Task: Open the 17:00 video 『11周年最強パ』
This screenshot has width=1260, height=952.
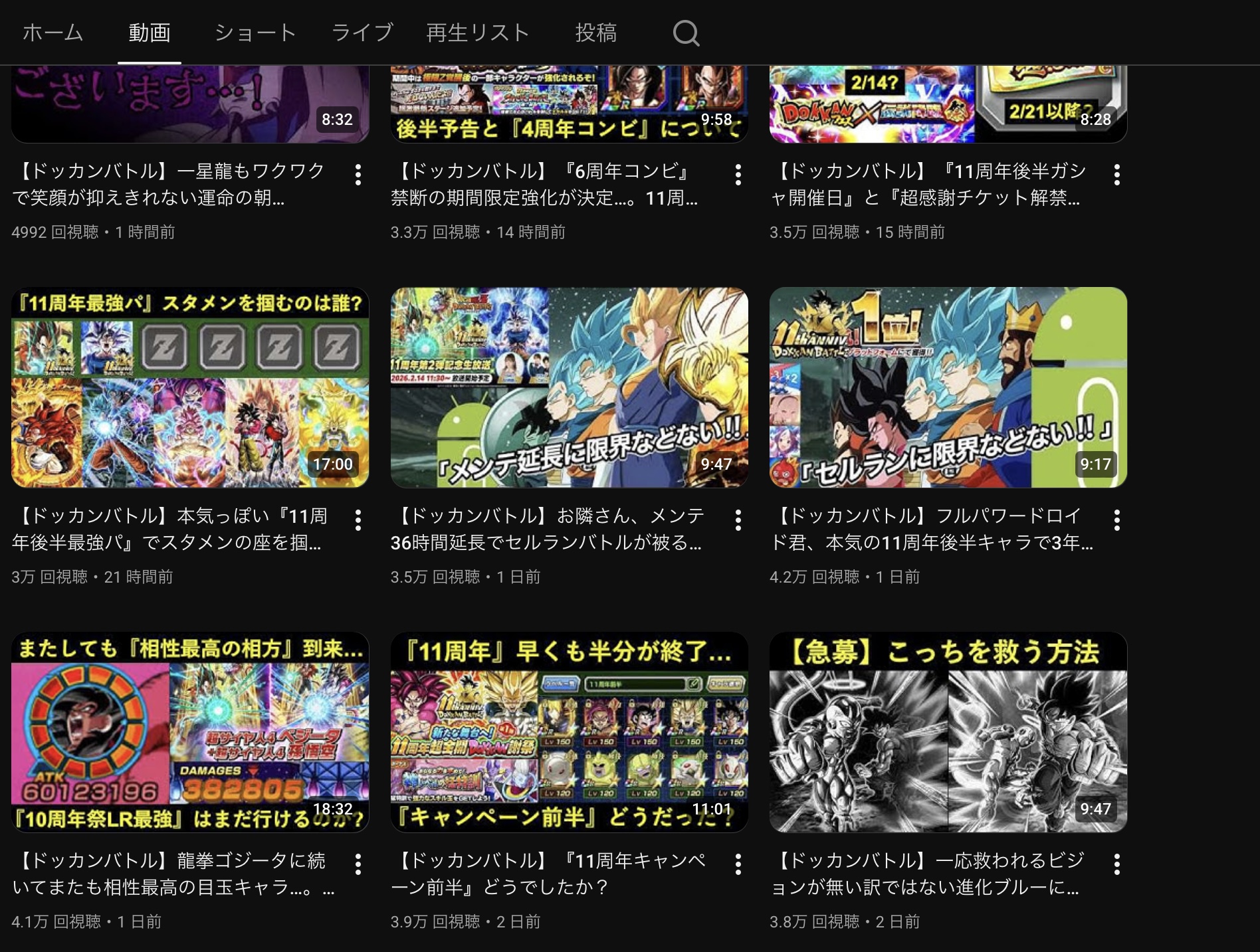Action: click(x=190, y=387)
